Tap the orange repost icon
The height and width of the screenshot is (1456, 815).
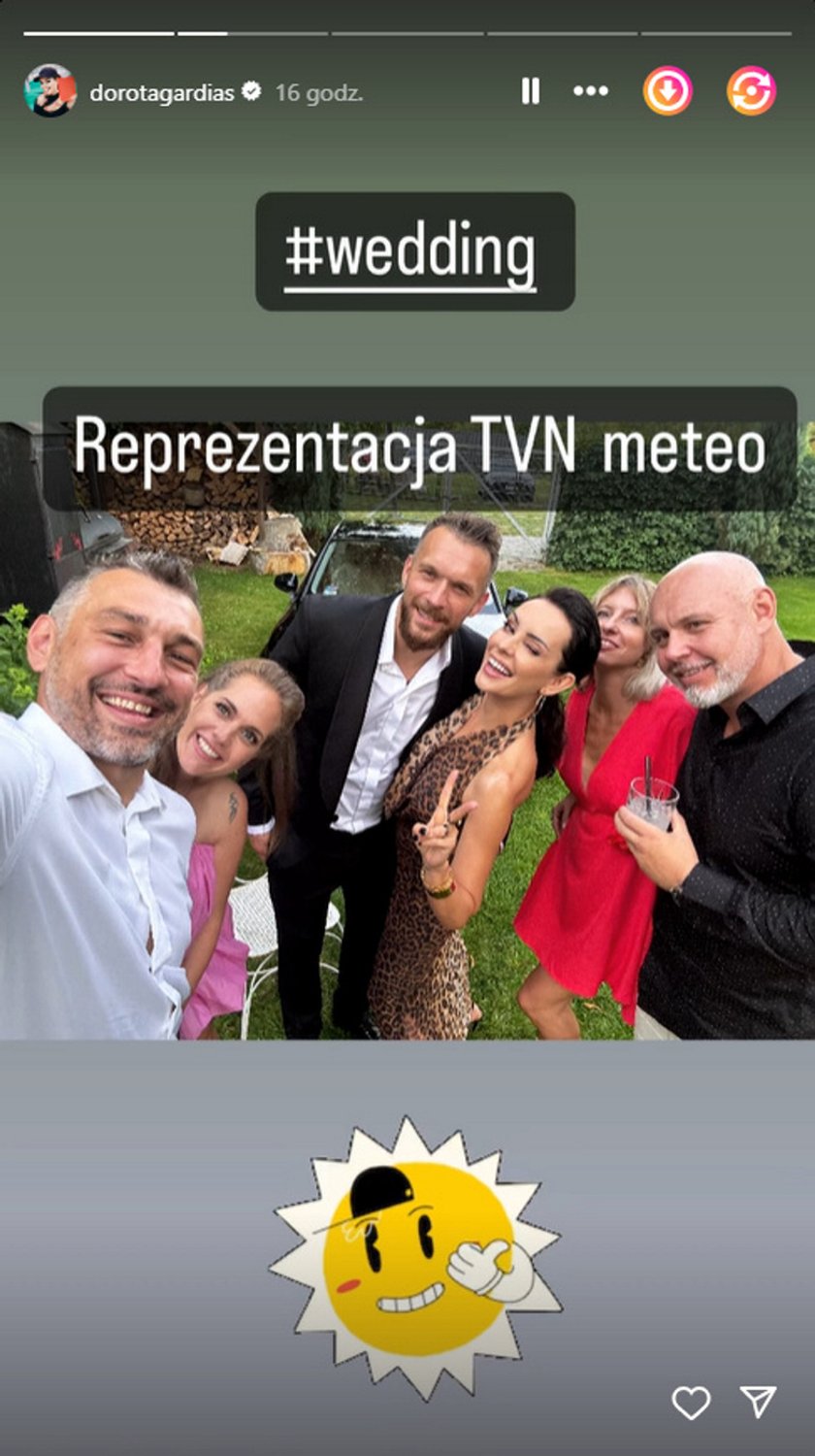pos(752,91)
